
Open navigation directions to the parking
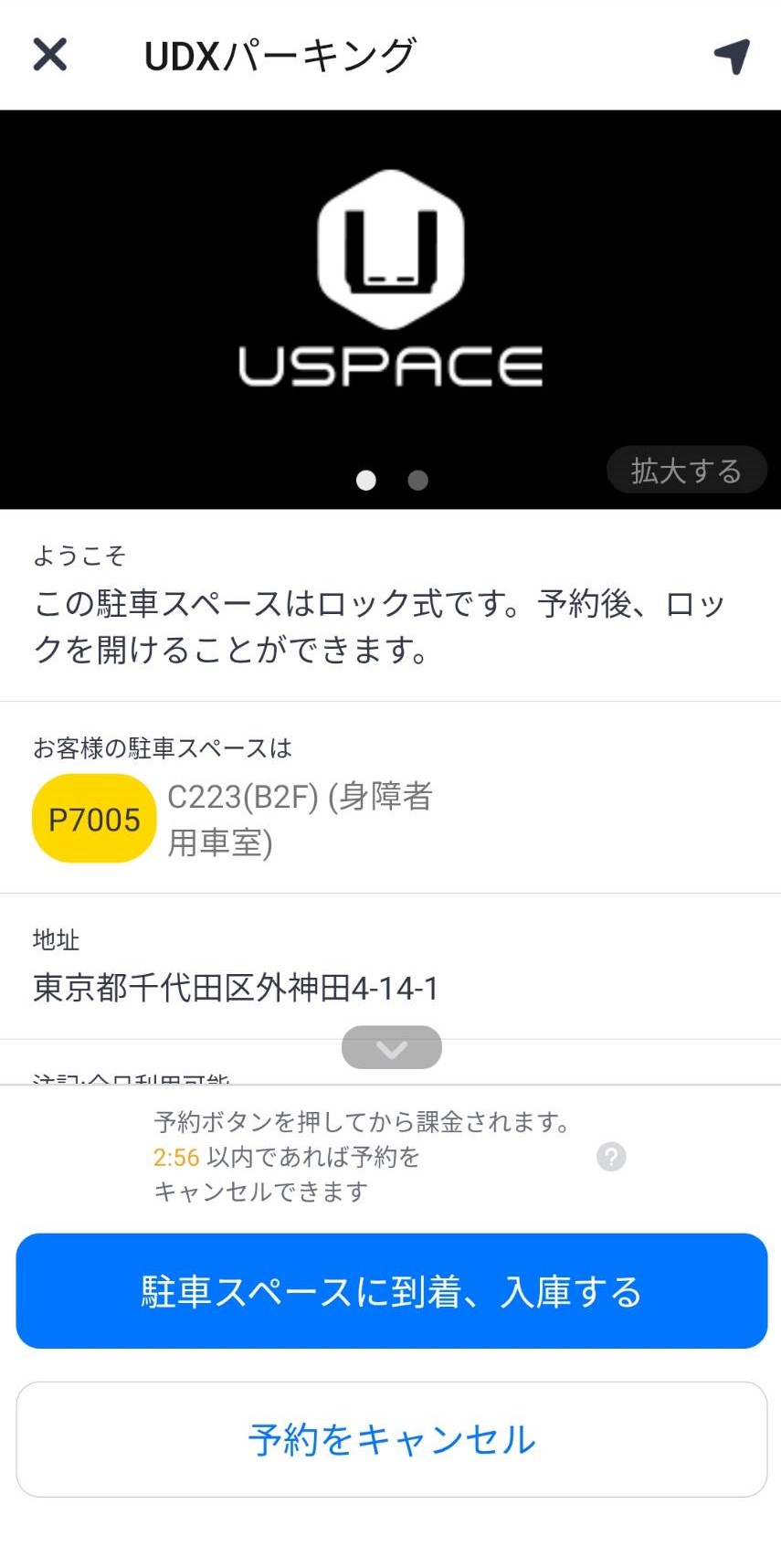point(732,57)
